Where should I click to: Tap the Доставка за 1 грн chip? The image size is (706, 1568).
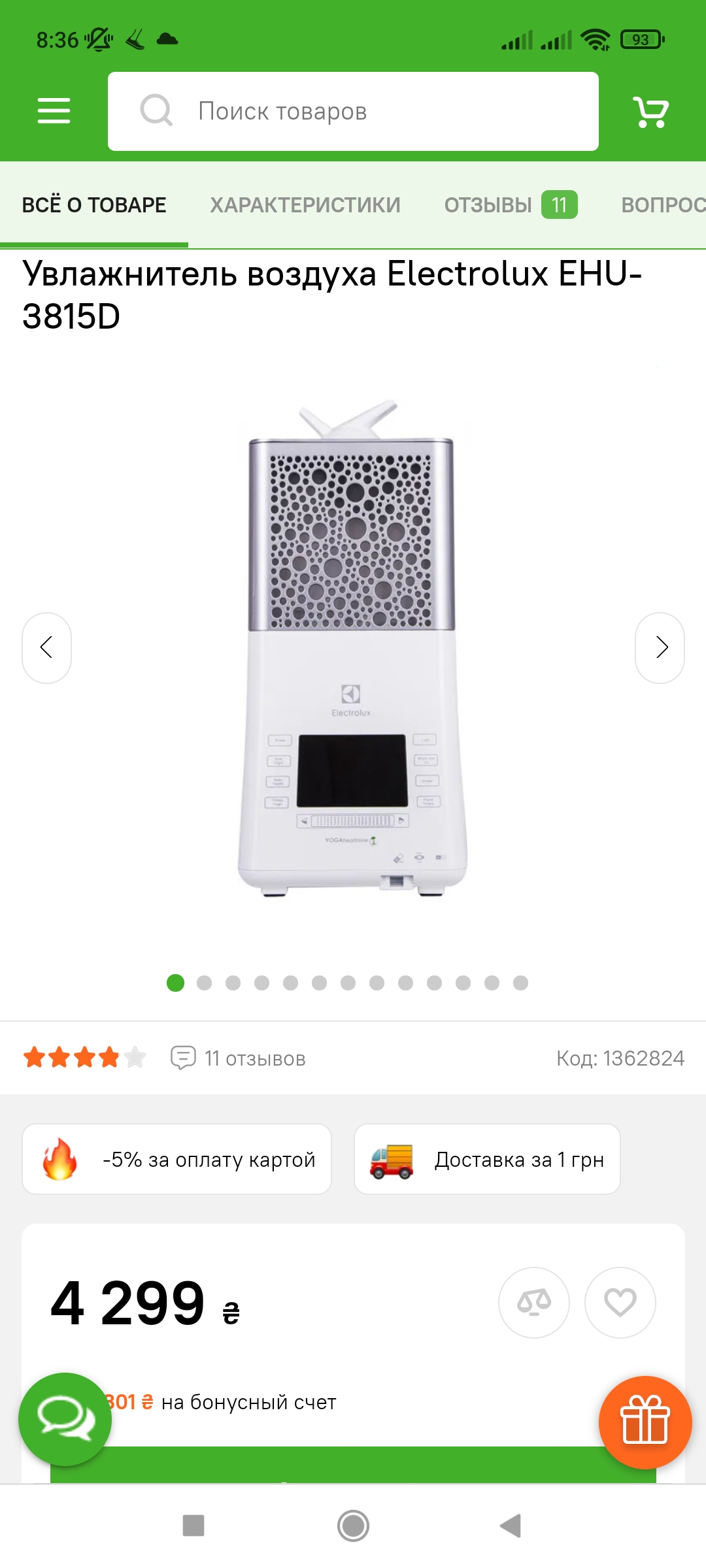click(487, 1159)
